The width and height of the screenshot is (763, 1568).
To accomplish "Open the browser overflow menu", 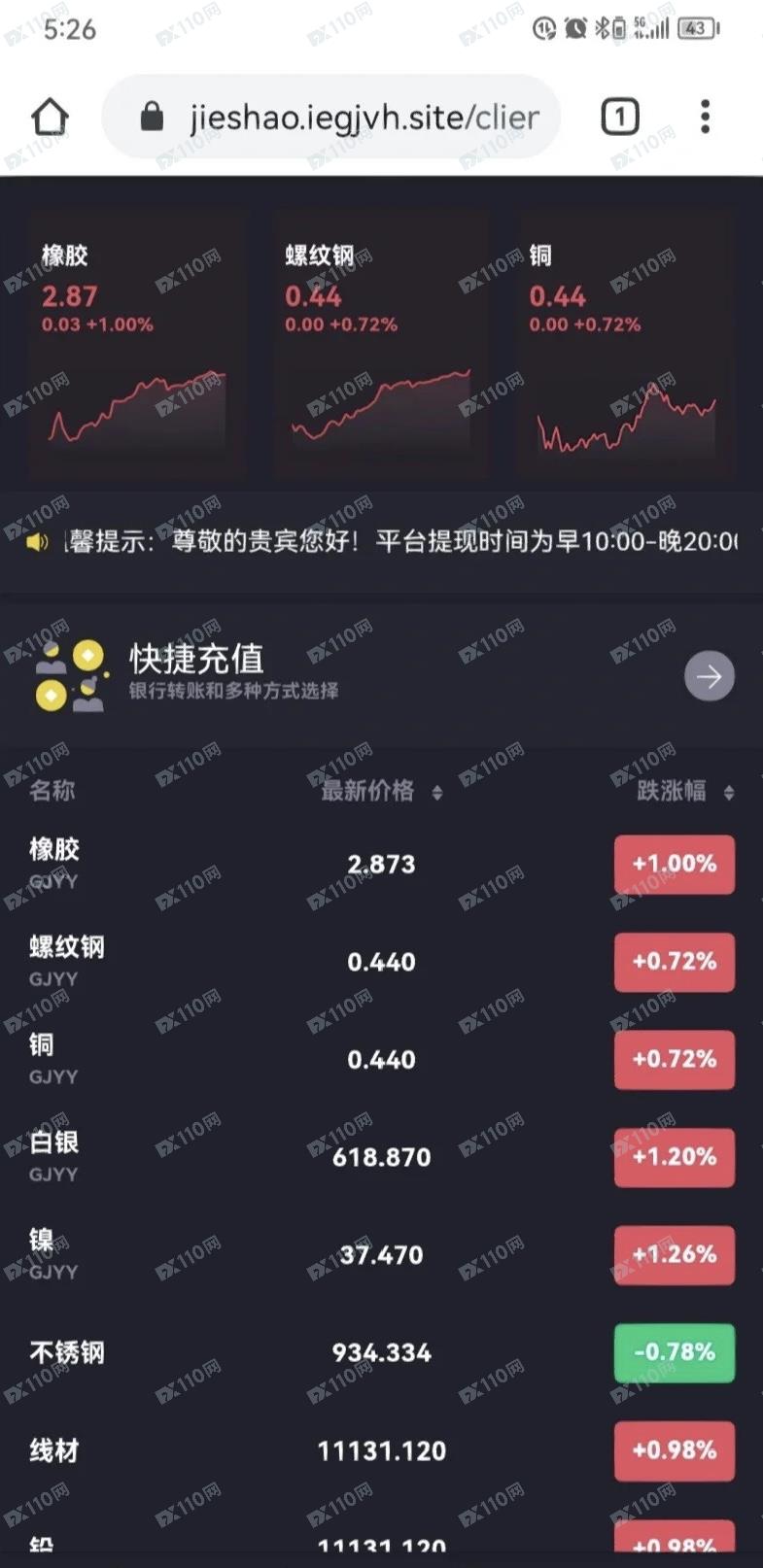I will [x=706, y=118].
